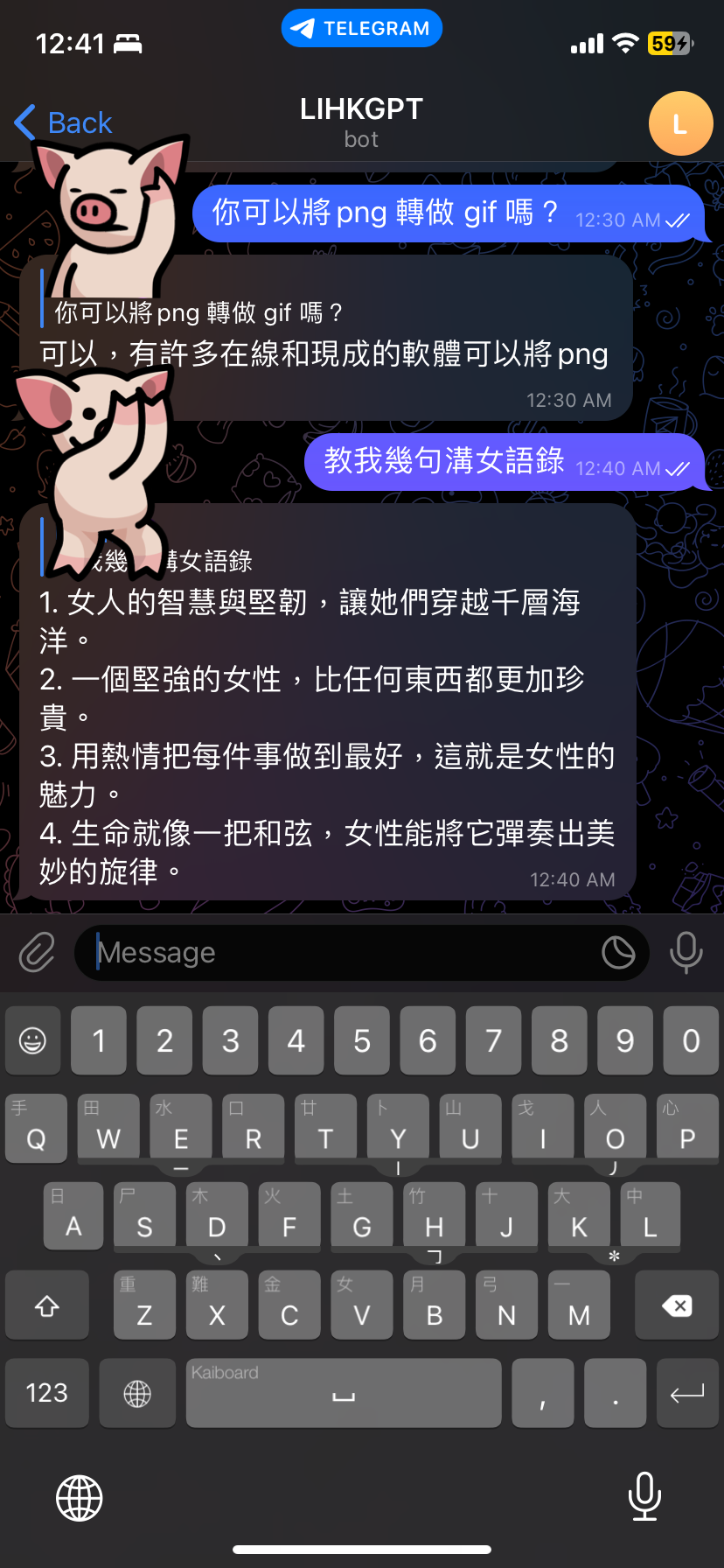
Task: Tap Back to return to chats
Action: (61, 122)
